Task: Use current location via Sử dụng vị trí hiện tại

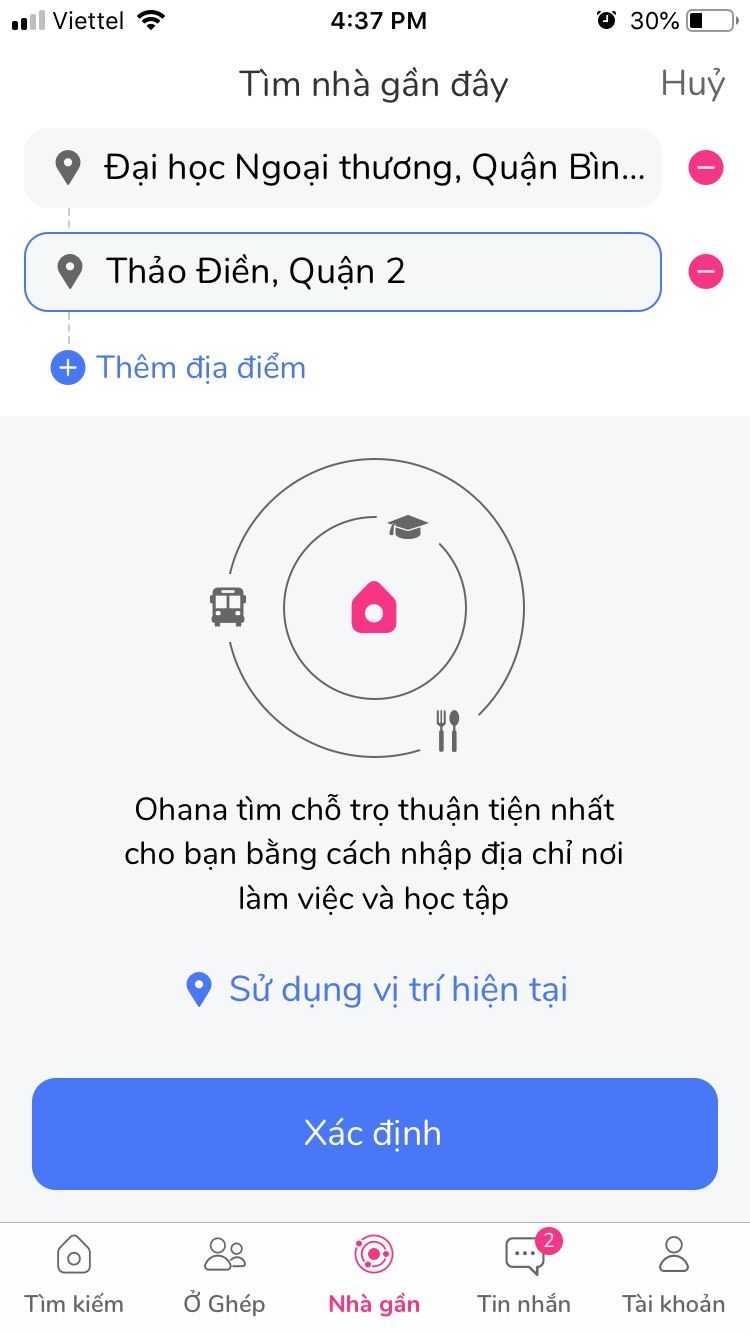Action: pyautogui.click(x=377, y=990)
